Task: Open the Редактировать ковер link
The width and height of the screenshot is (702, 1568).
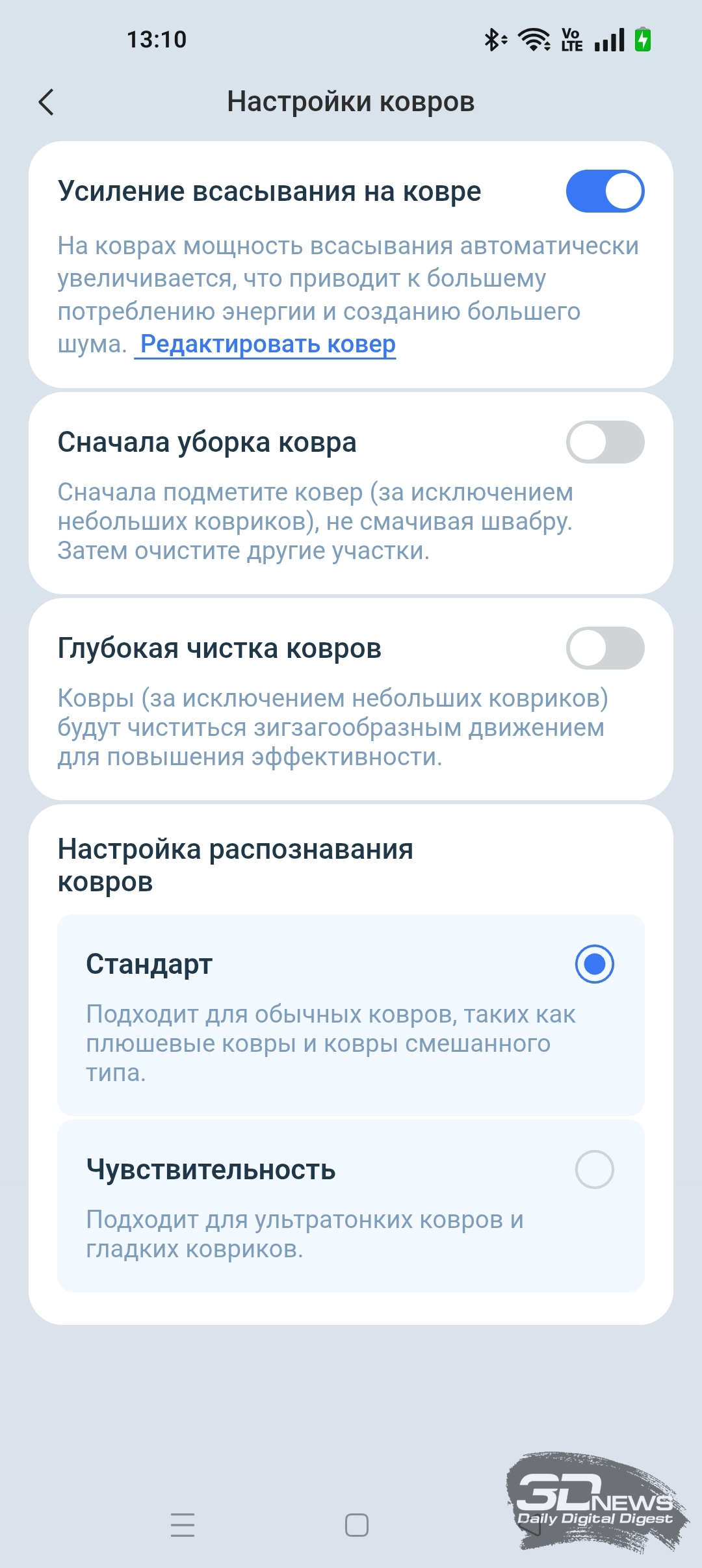Action: [267, 344]
